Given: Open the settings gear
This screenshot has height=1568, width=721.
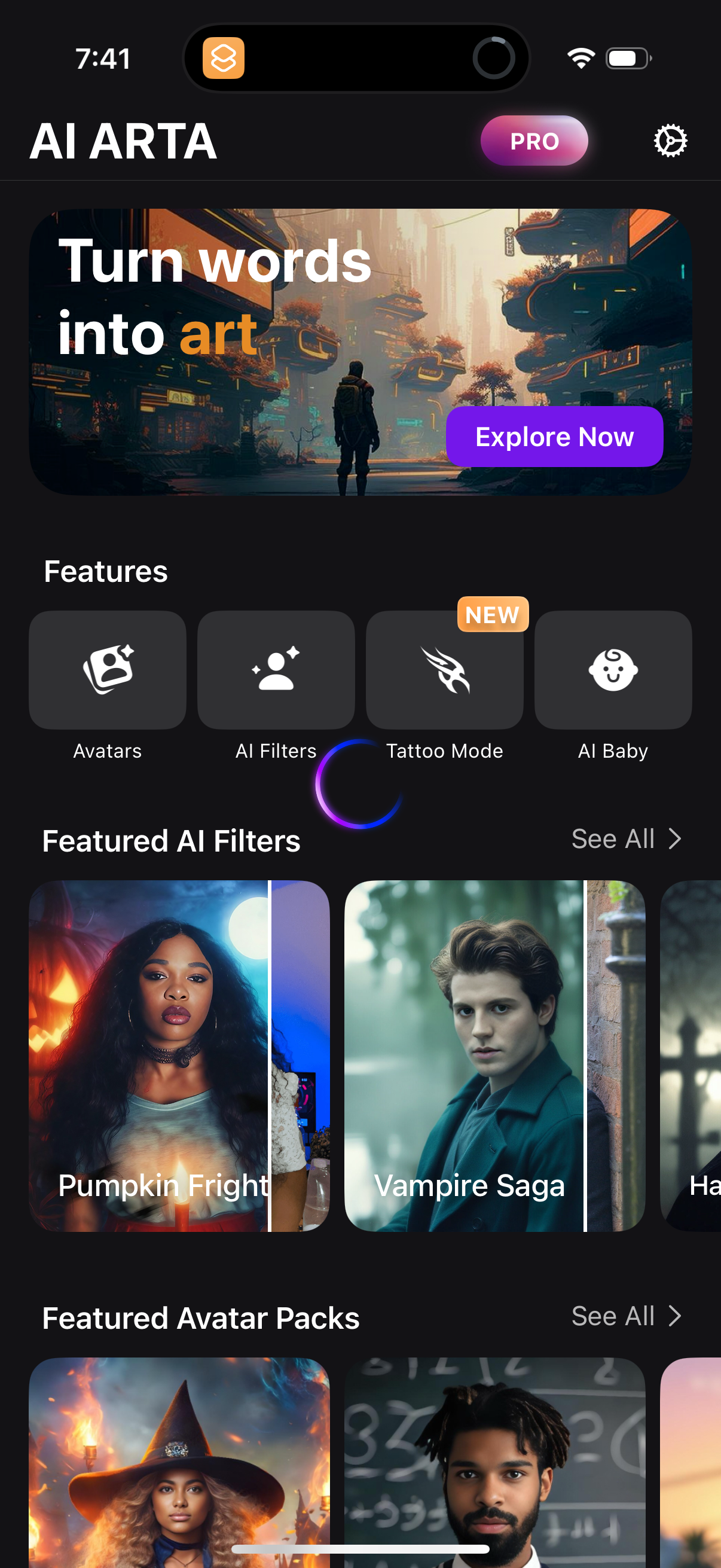Looking at the screenshot, I should coord(670,140).
